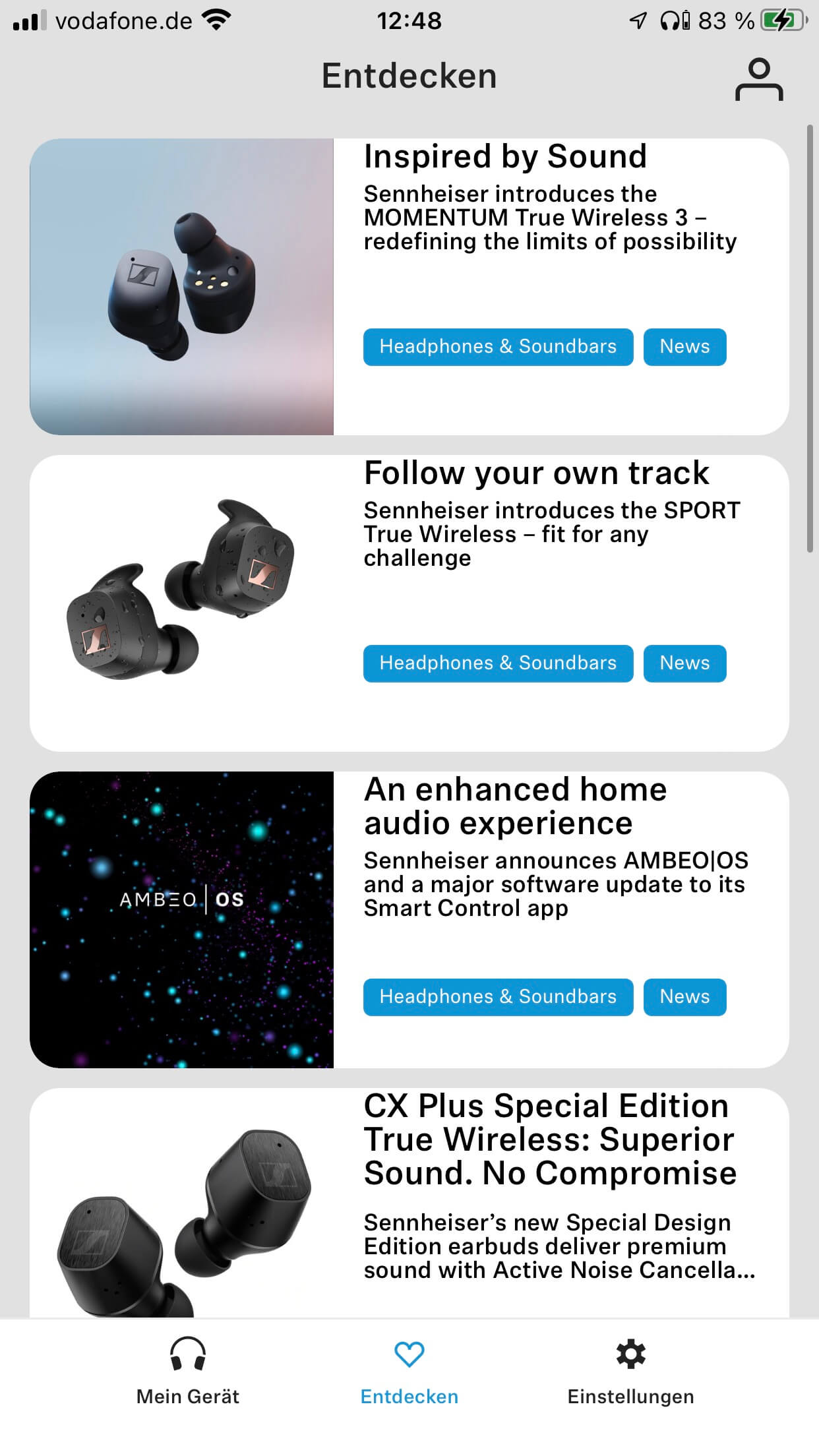Tap Headphones & Soundbars under Follow your own track
This screenshot has width=819, height=1456.
point(498,663)
